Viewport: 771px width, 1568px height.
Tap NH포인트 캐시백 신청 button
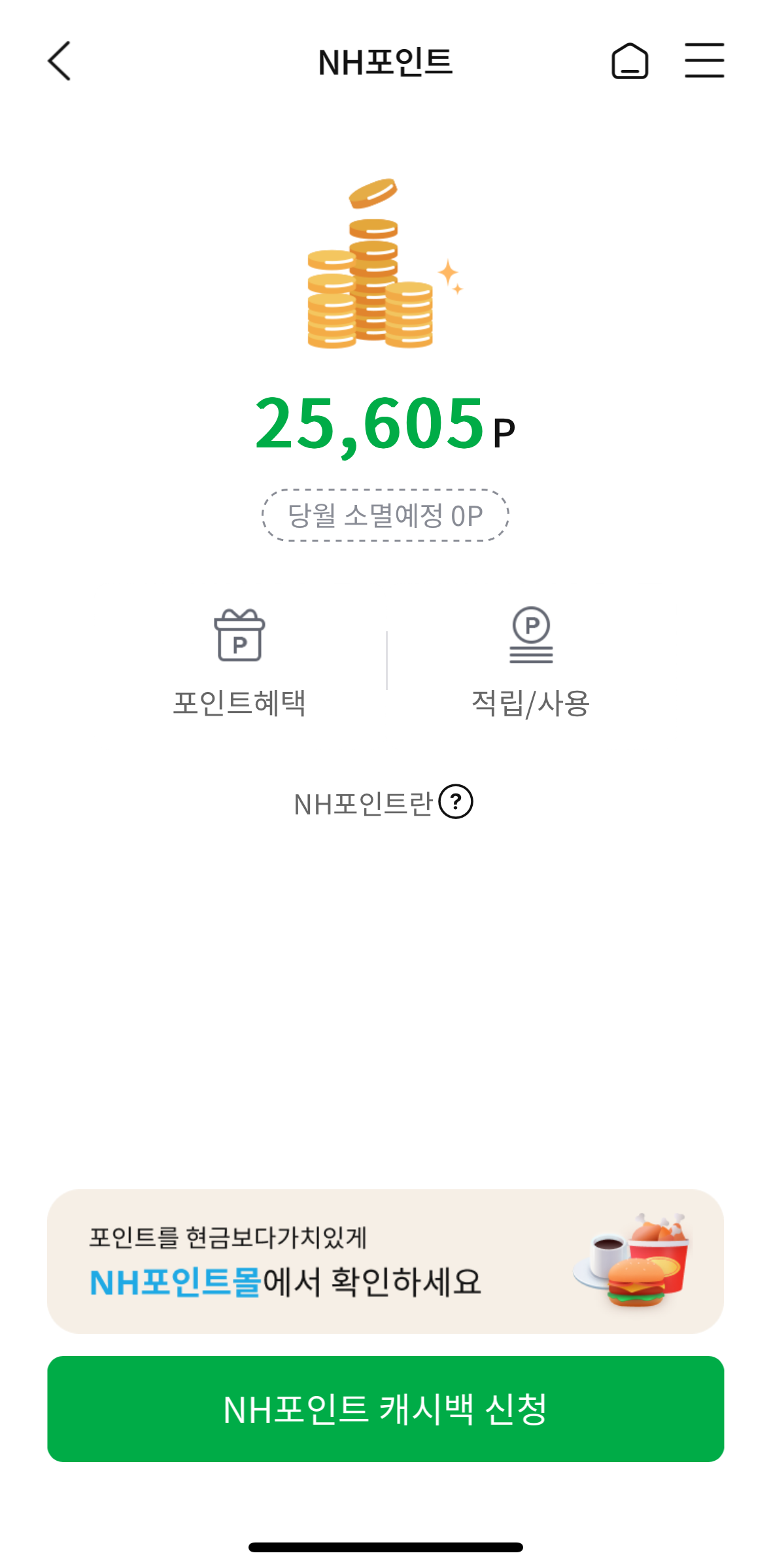point(385,1409)
